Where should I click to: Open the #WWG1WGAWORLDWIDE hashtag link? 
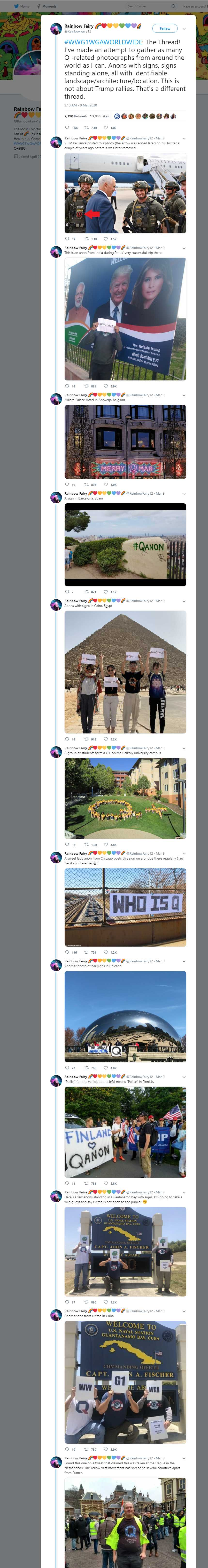[103, 42]
